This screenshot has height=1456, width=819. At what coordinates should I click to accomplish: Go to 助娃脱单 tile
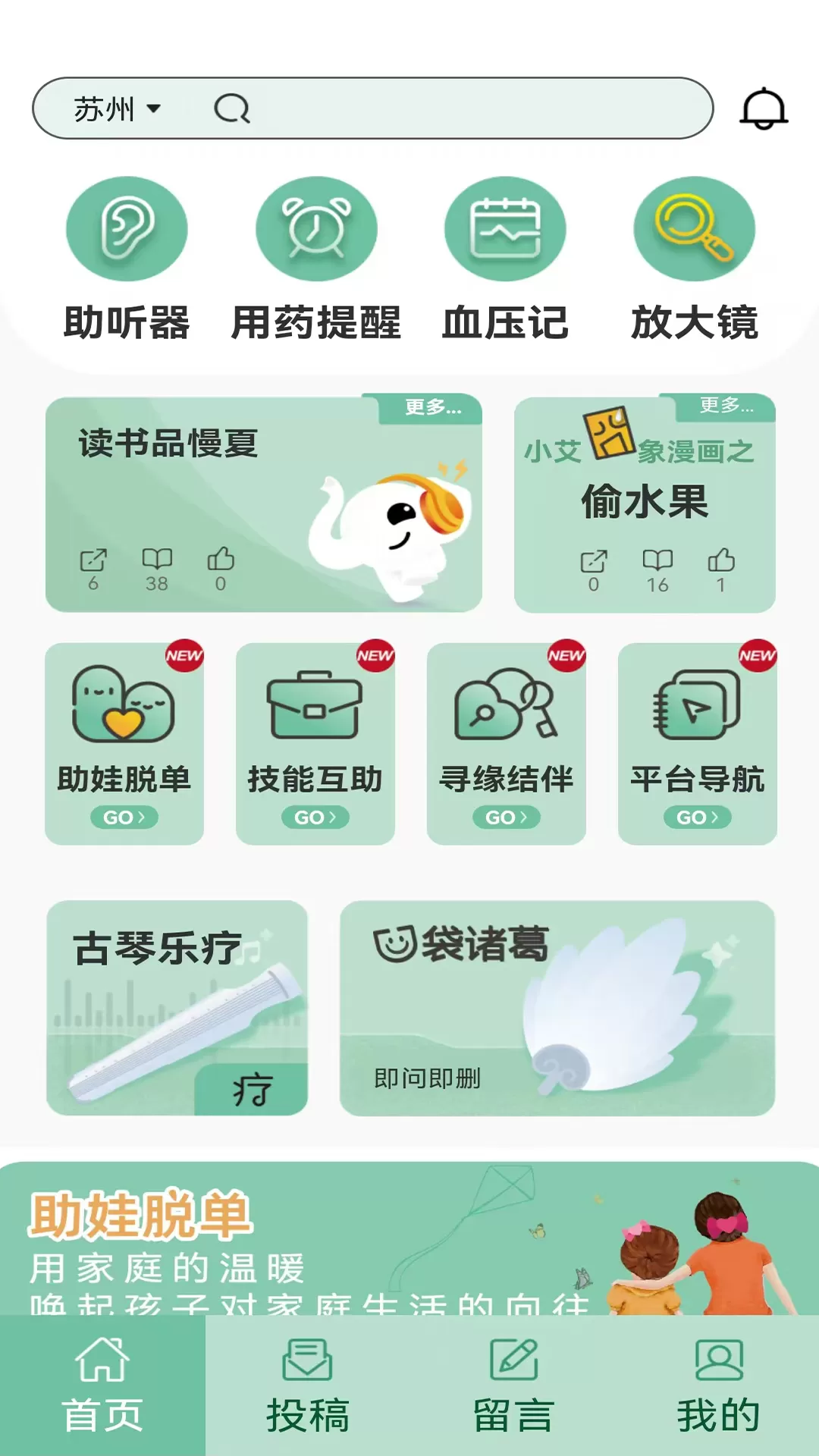[124, 743]
